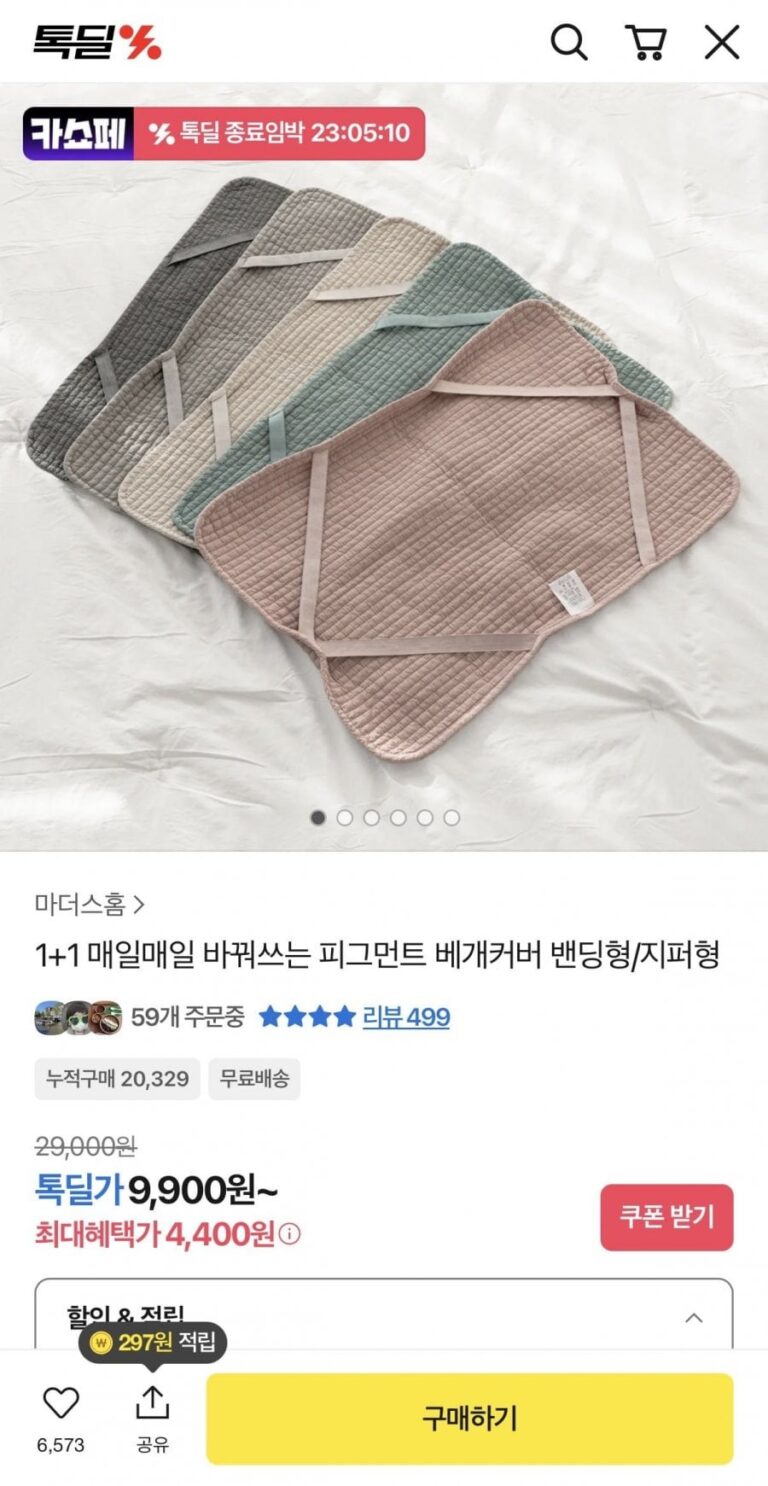
Task: Open the 마더스홈 store link
Action: [x=90, y=905]
